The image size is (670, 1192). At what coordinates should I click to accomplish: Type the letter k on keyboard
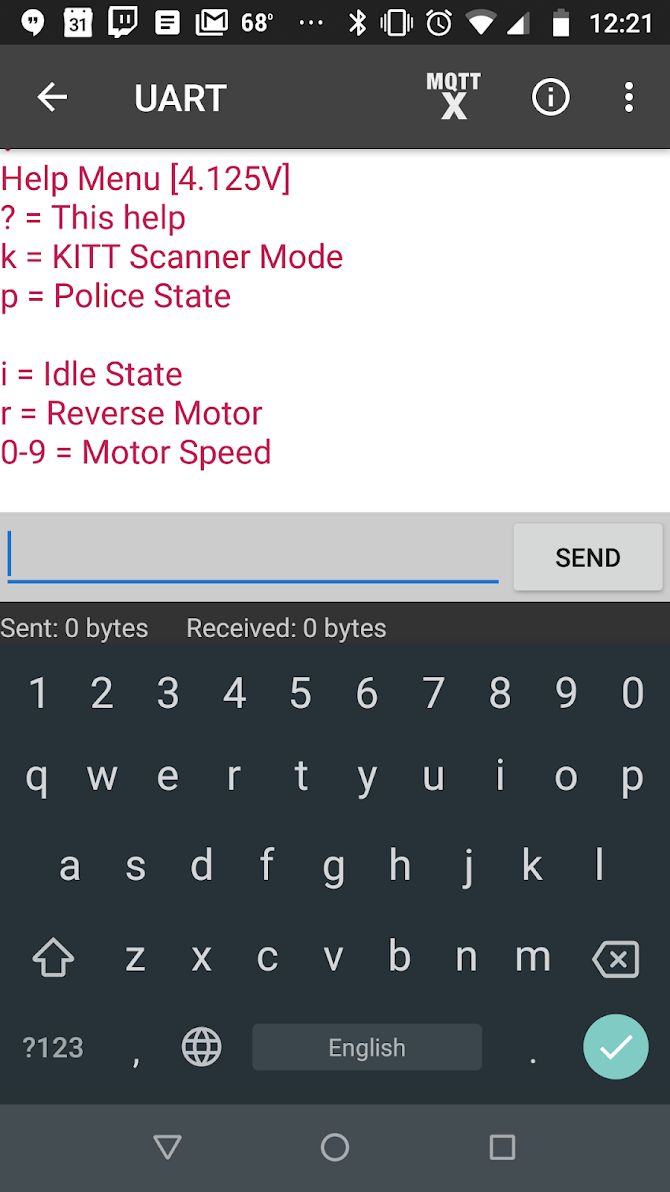point(533,866)
